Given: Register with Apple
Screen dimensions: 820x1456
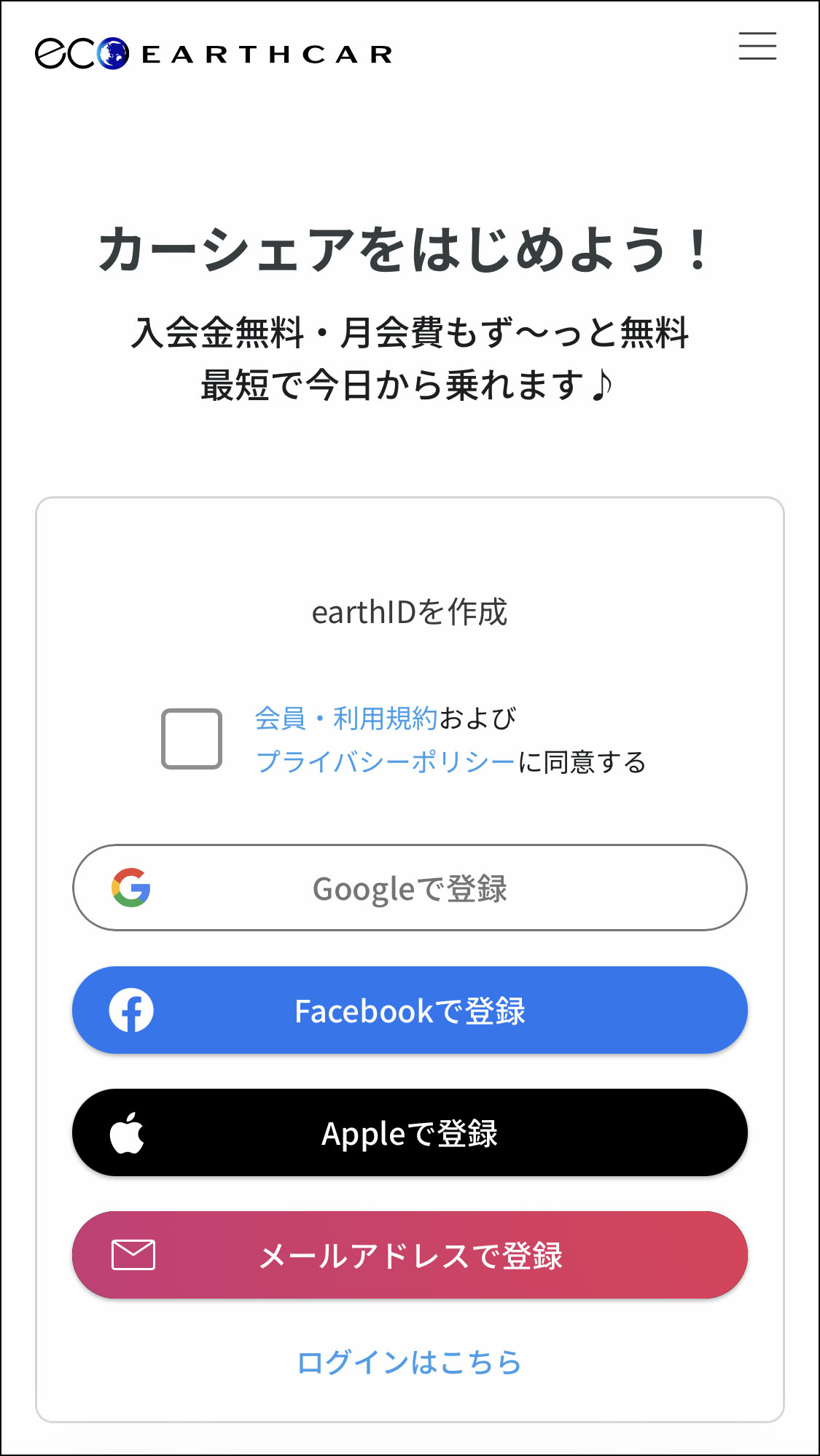Looking at the screenshot, I should coord(410,1132).
